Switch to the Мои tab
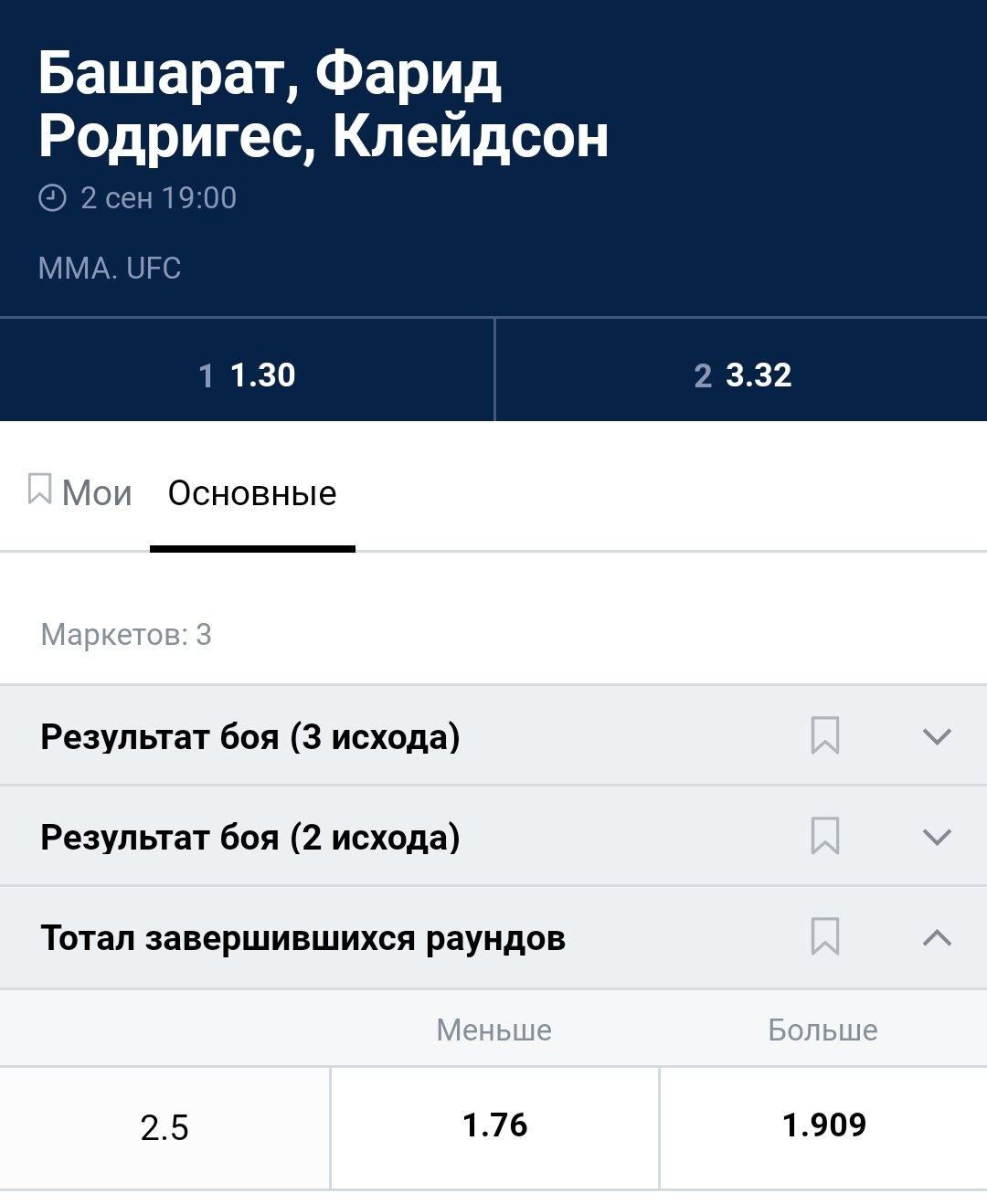This screenshot has height=1204, width=987. [80, 493]
